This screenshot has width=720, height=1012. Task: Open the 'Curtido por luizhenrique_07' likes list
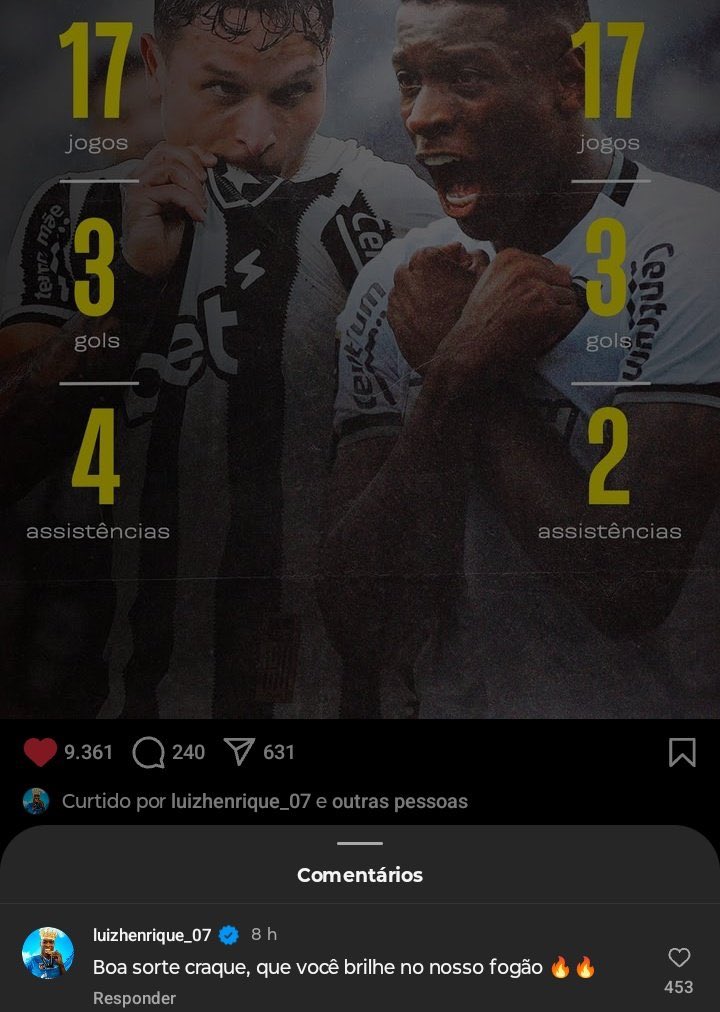click(264, 801)
